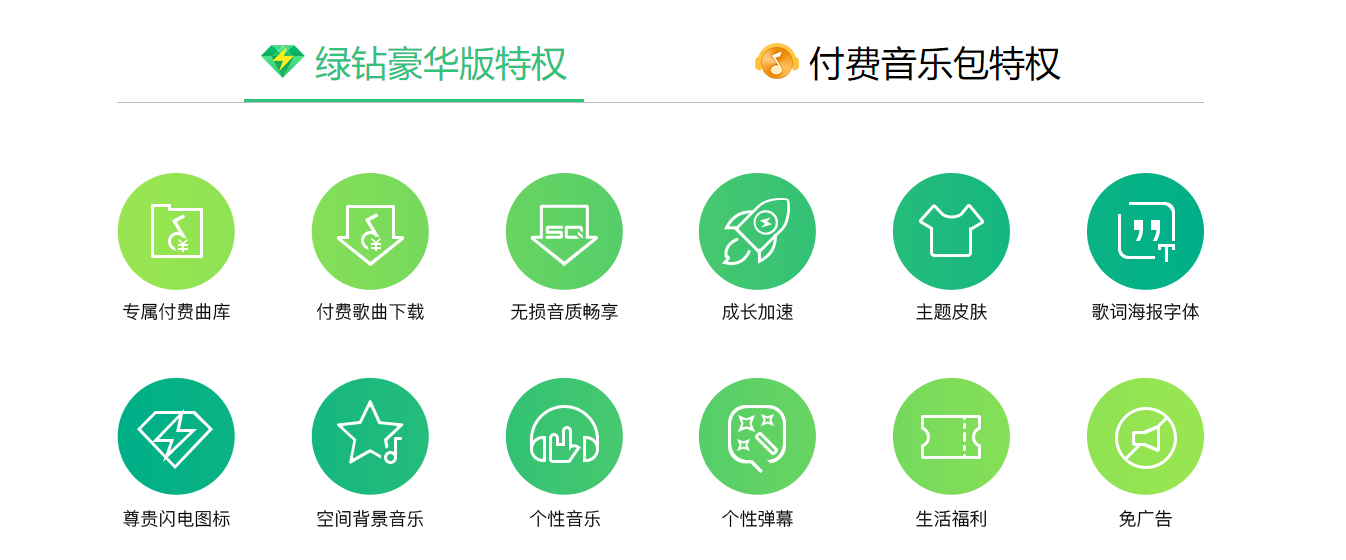Open the 专属付费曲库 privilege
Image resolution: width=1346 pixels, height=560 pixels.
[x=176, y=231]
